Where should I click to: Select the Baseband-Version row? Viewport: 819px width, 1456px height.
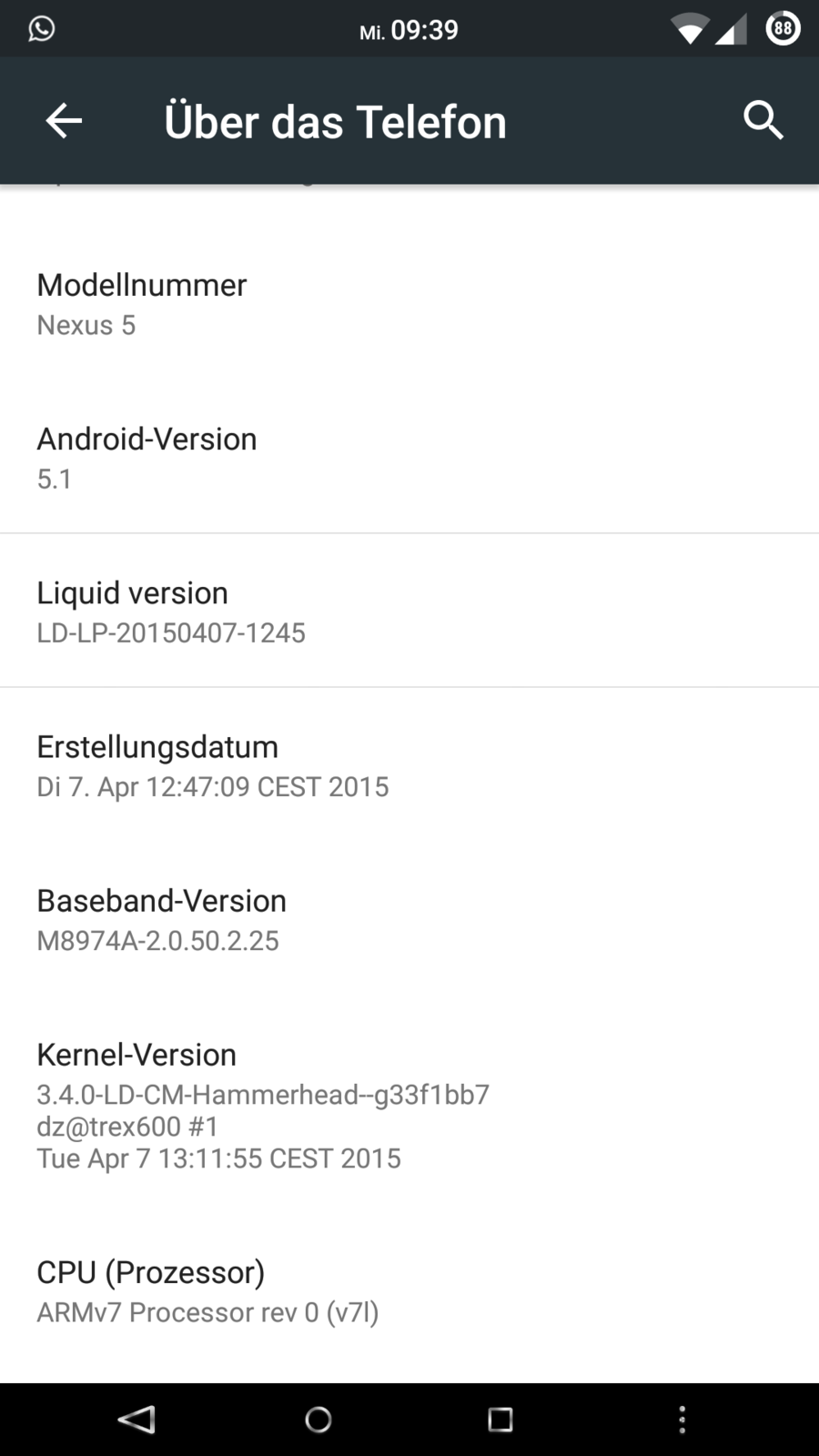click(x=409, y=919)
